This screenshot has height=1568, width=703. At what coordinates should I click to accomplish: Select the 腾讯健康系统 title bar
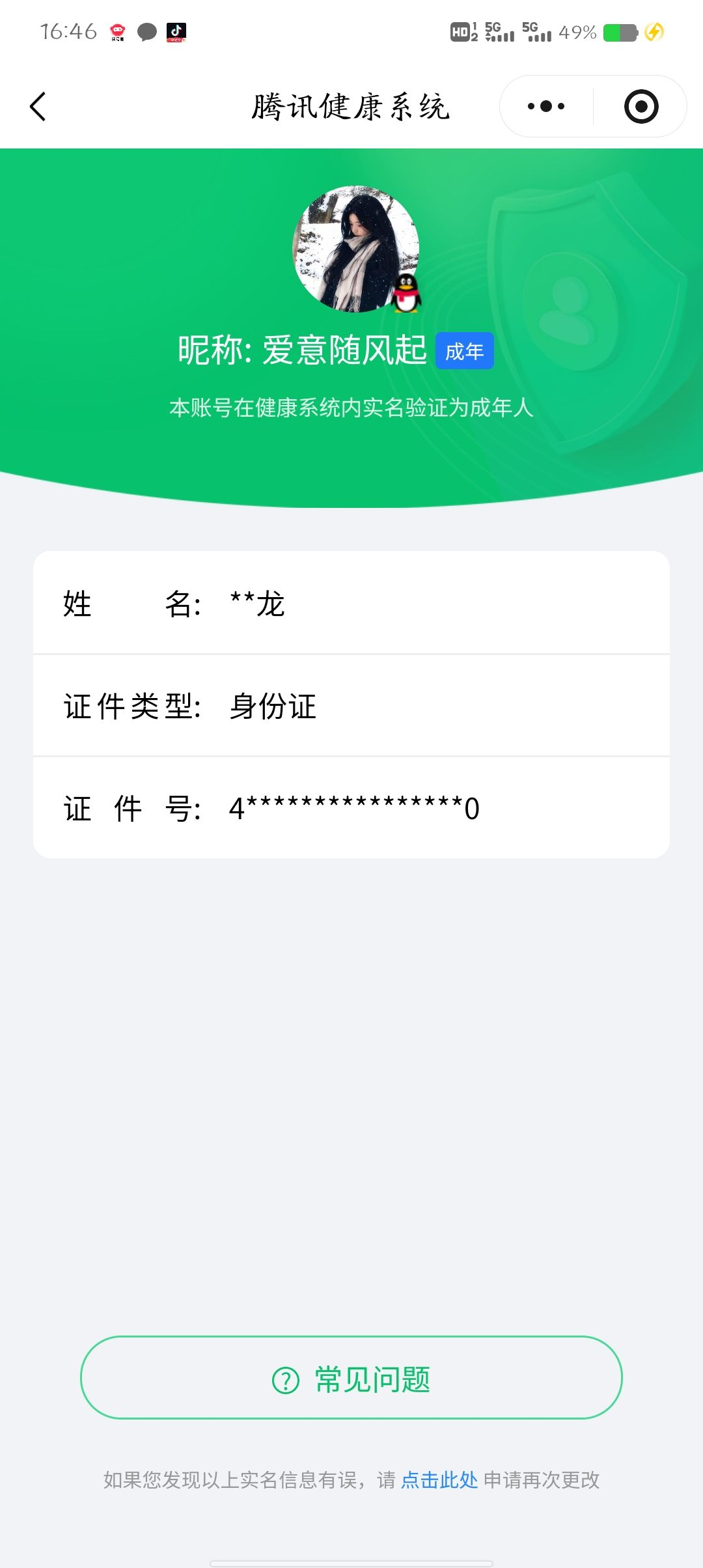pos(351,105)
